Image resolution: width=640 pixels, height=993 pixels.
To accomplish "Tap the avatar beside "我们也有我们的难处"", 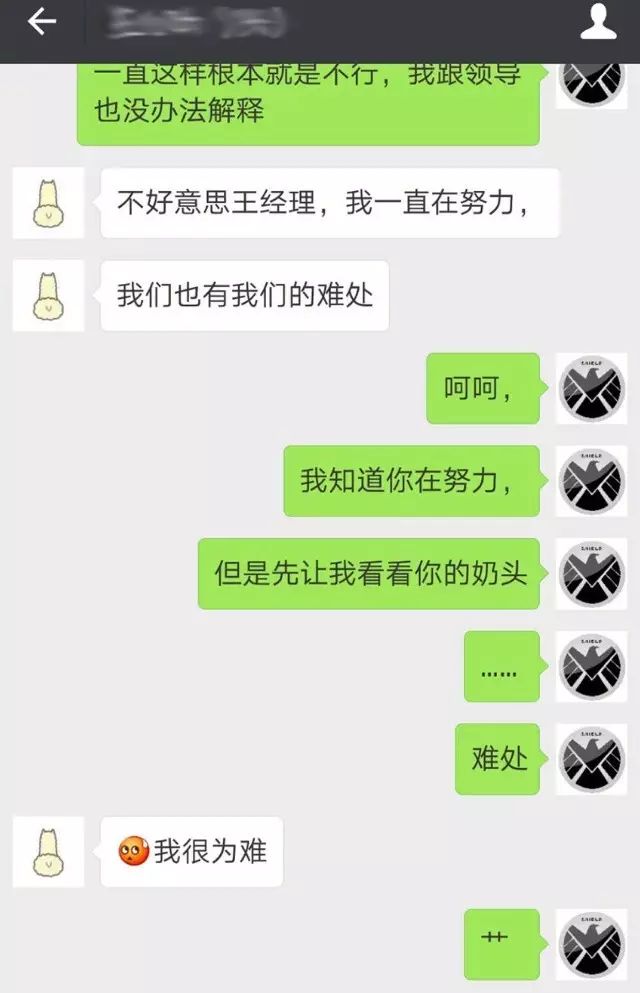I will (48, 296).
